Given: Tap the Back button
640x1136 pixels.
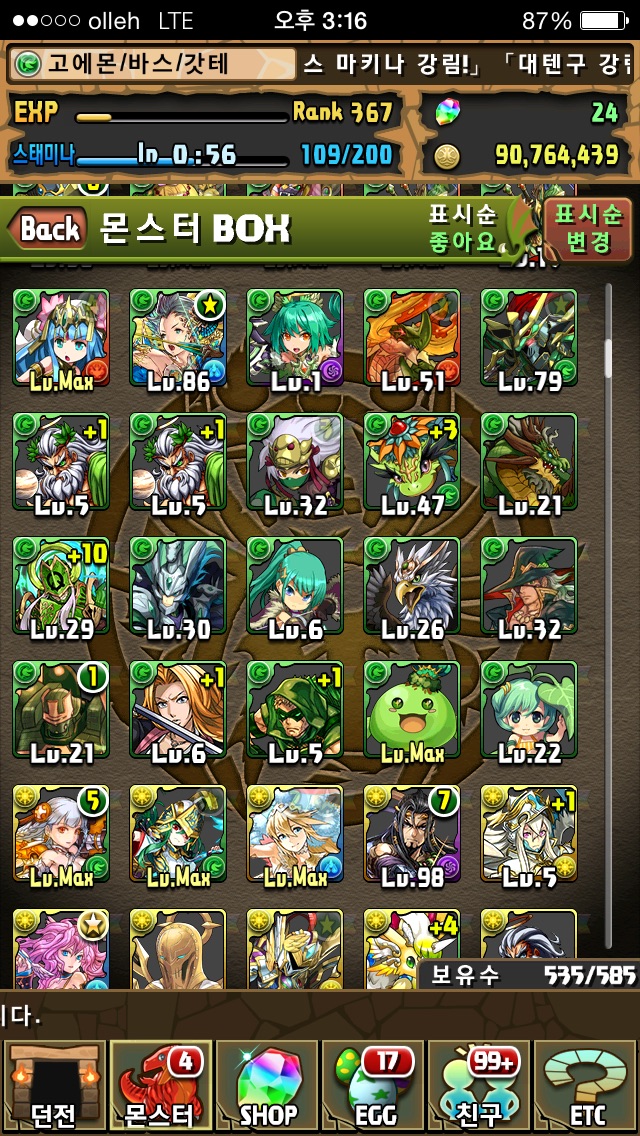Looking at the screenshot, I should pyautogui.click(x=48, y=229).
